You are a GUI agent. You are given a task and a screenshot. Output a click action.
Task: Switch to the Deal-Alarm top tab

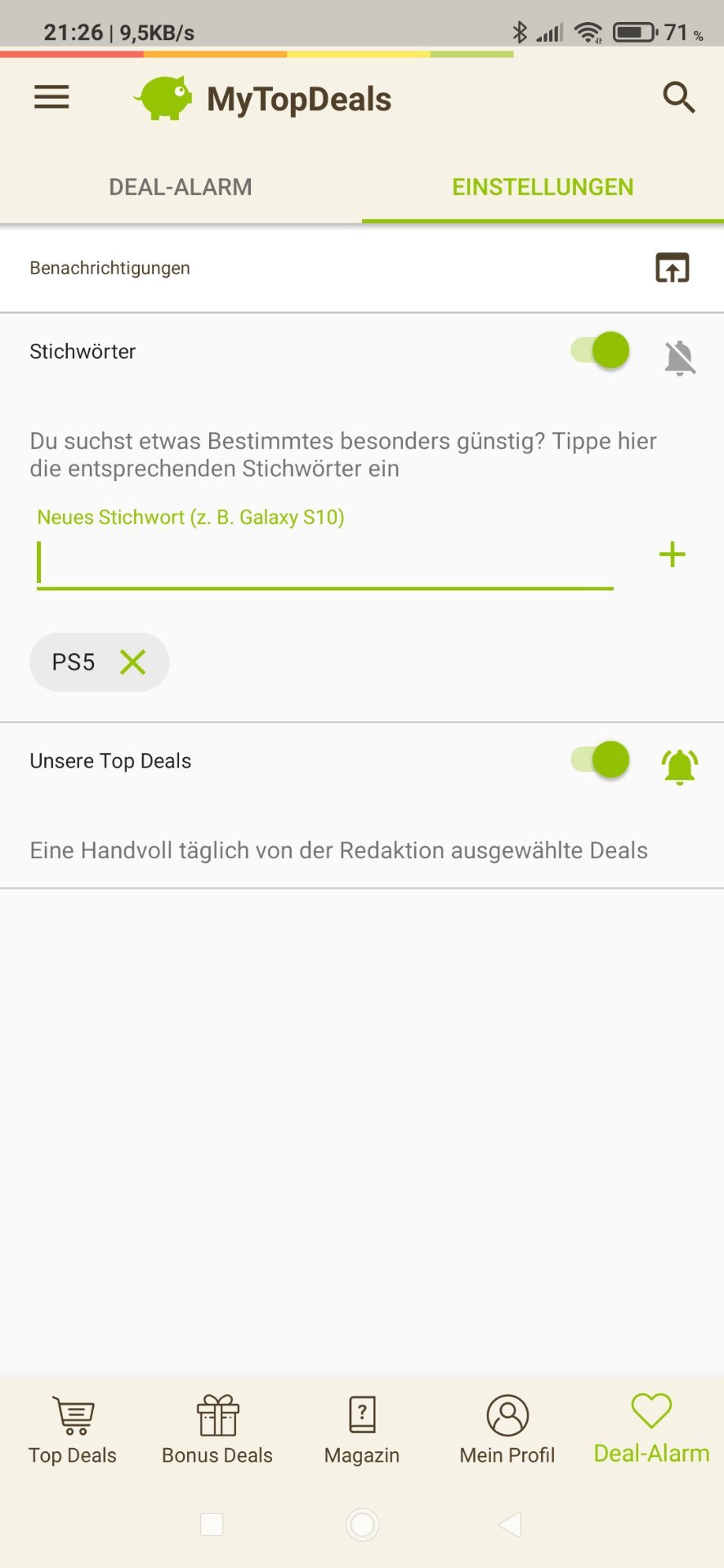pos(181,187)
